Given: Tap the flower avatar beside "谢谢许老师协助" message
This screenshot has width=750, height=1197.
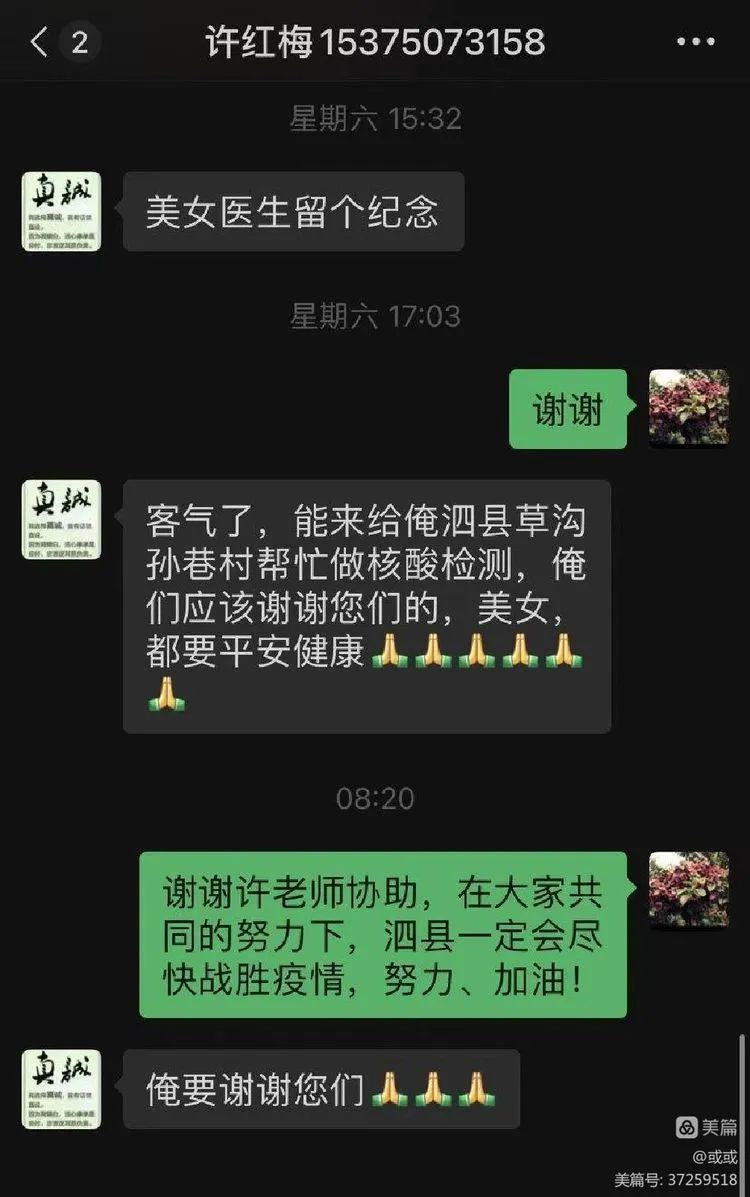Looking at the screenshot, I should [x=688, y=890].
